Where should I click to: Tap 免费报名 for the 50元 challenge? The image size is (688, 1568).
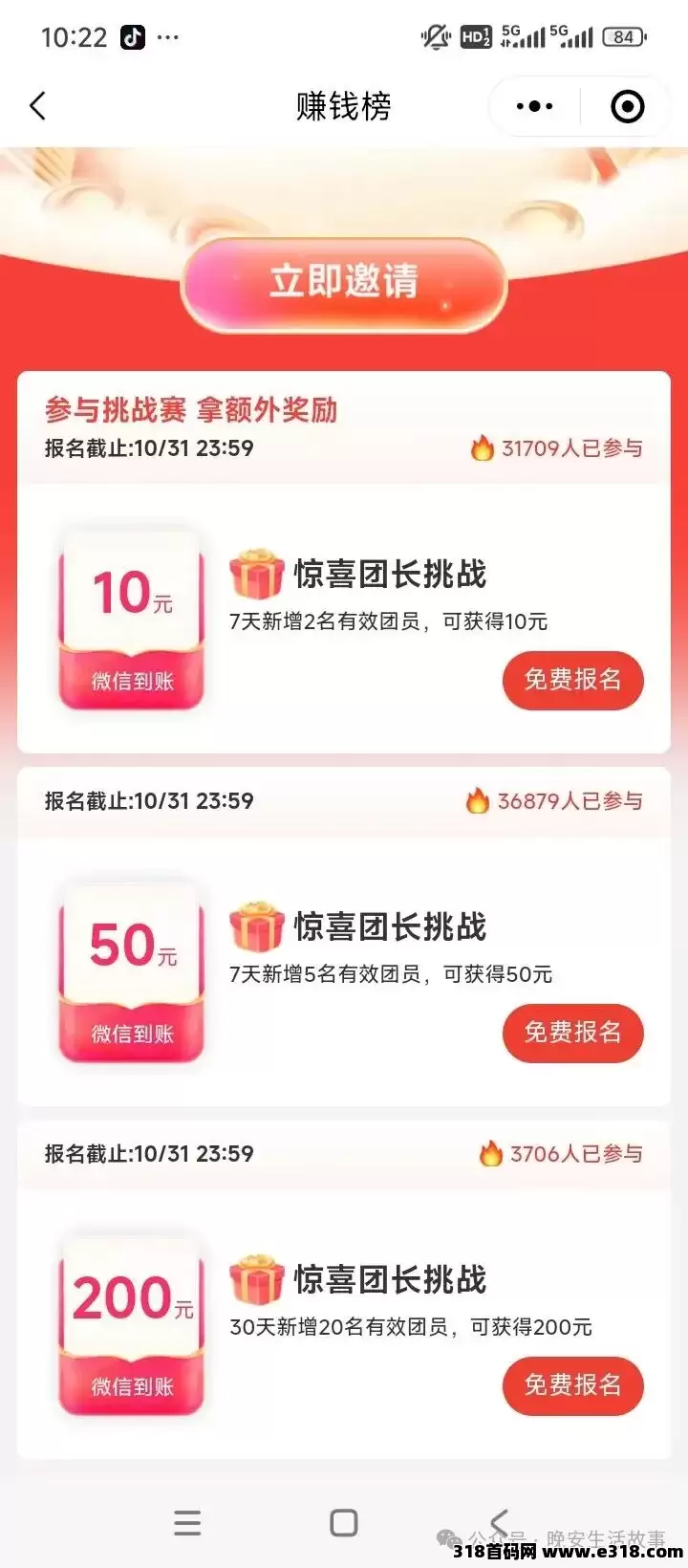pyautogui.click(x=572, y=1033)
